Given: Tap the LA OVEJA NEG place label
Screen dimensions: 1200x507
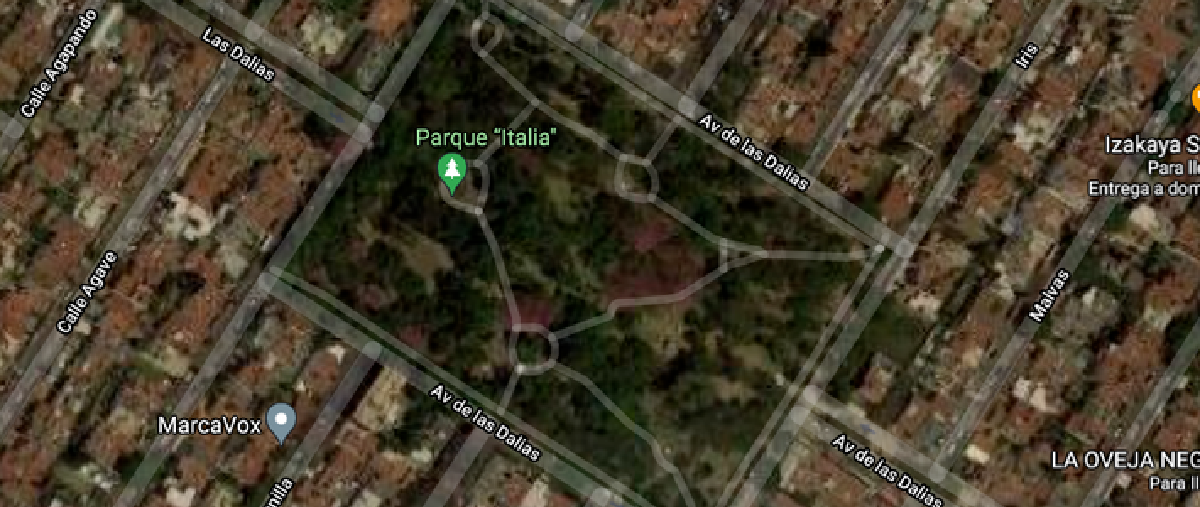Looking at the screenshot, I should pyautogui.click(x=1124, y=459).
